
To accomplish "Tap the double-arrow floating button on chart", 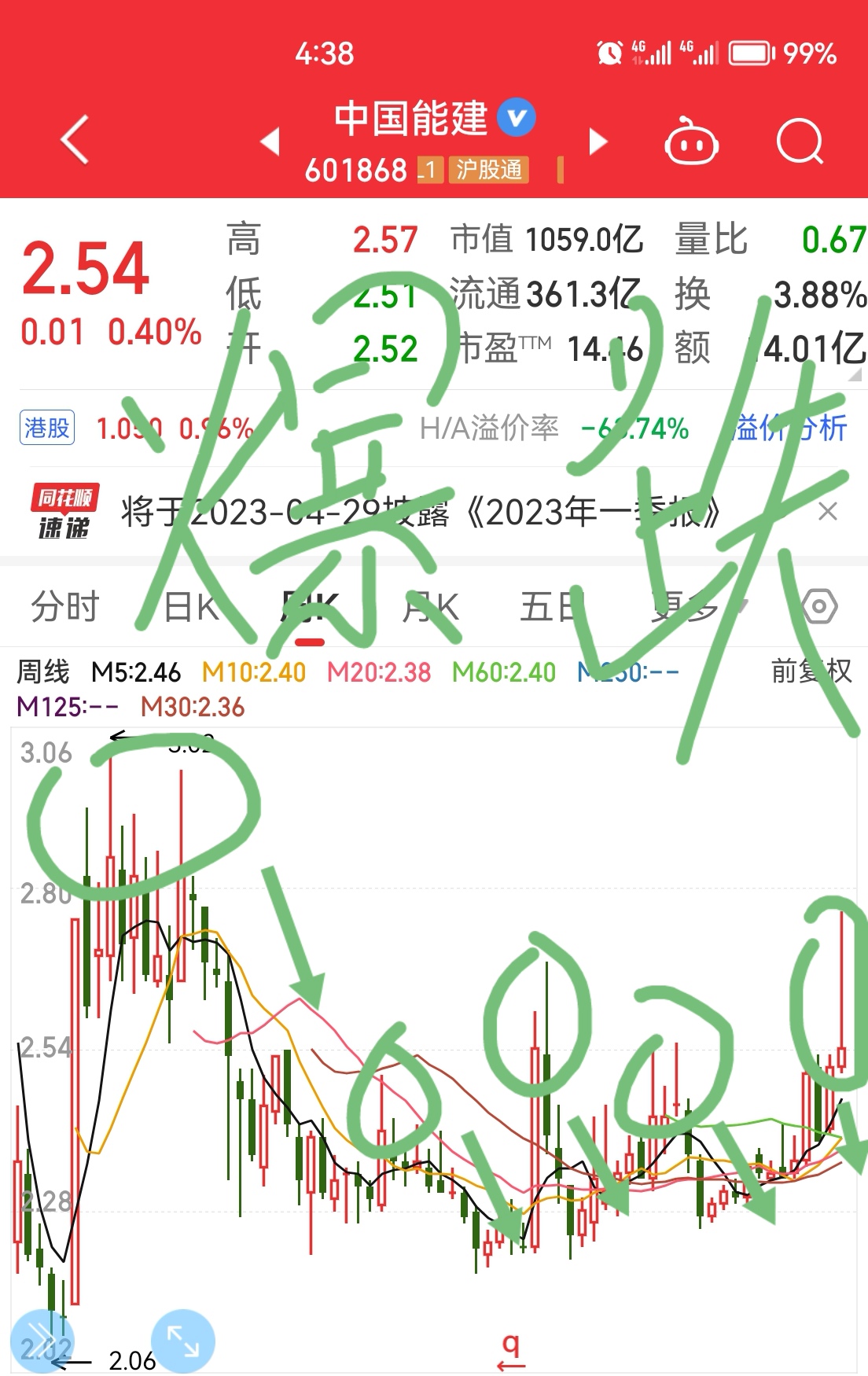I will [x=41, y=1341].
